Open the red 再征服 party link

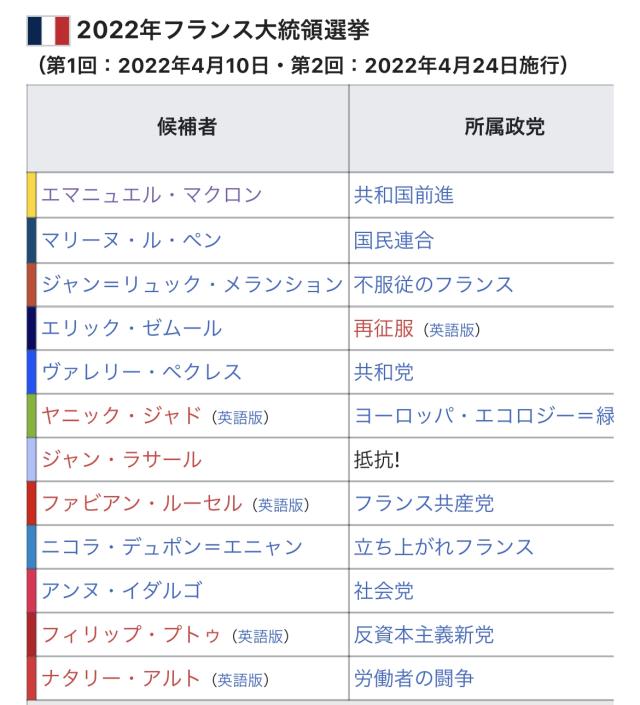383,328
